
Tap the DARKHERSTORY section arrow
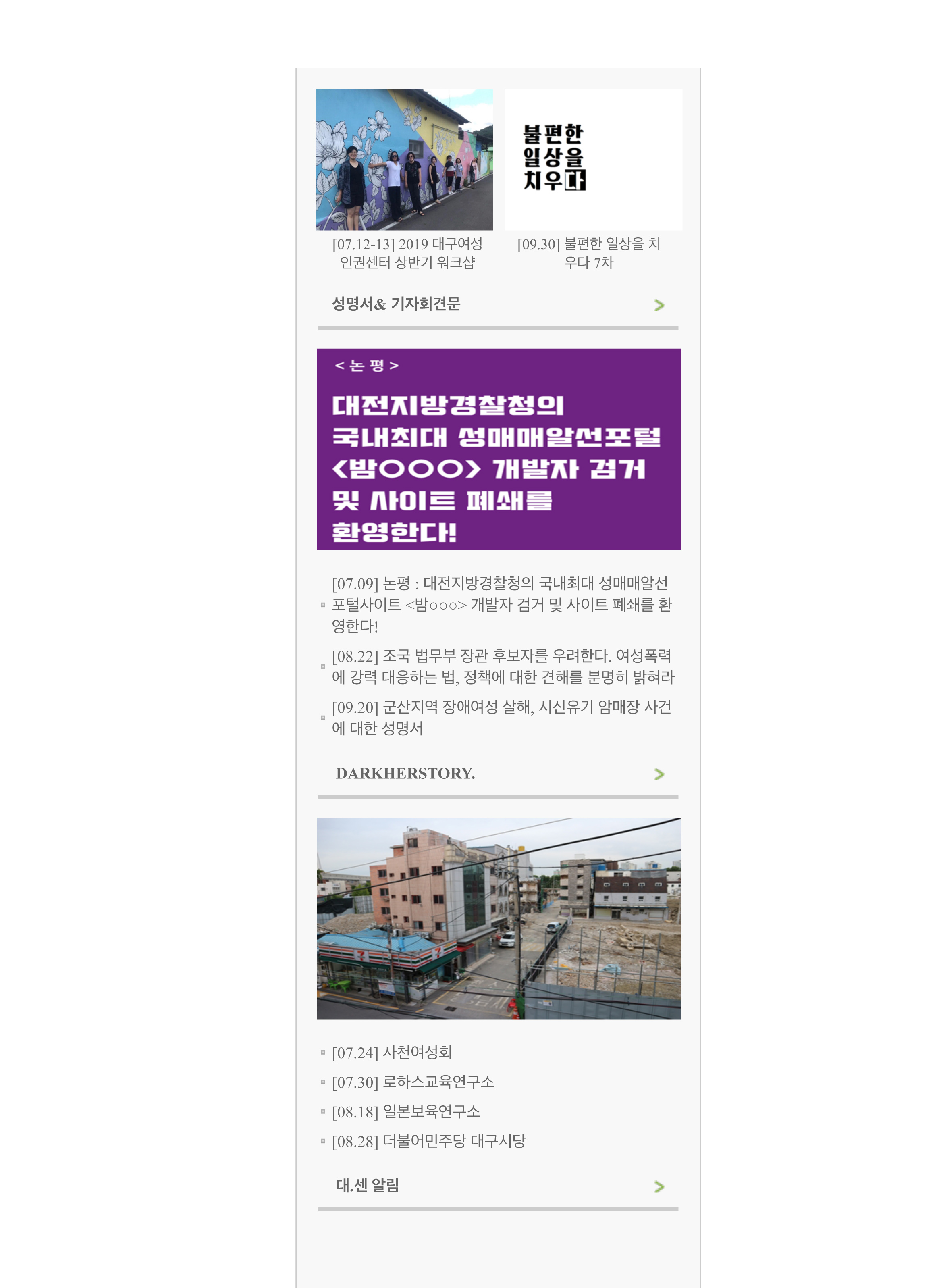(659, 774)
